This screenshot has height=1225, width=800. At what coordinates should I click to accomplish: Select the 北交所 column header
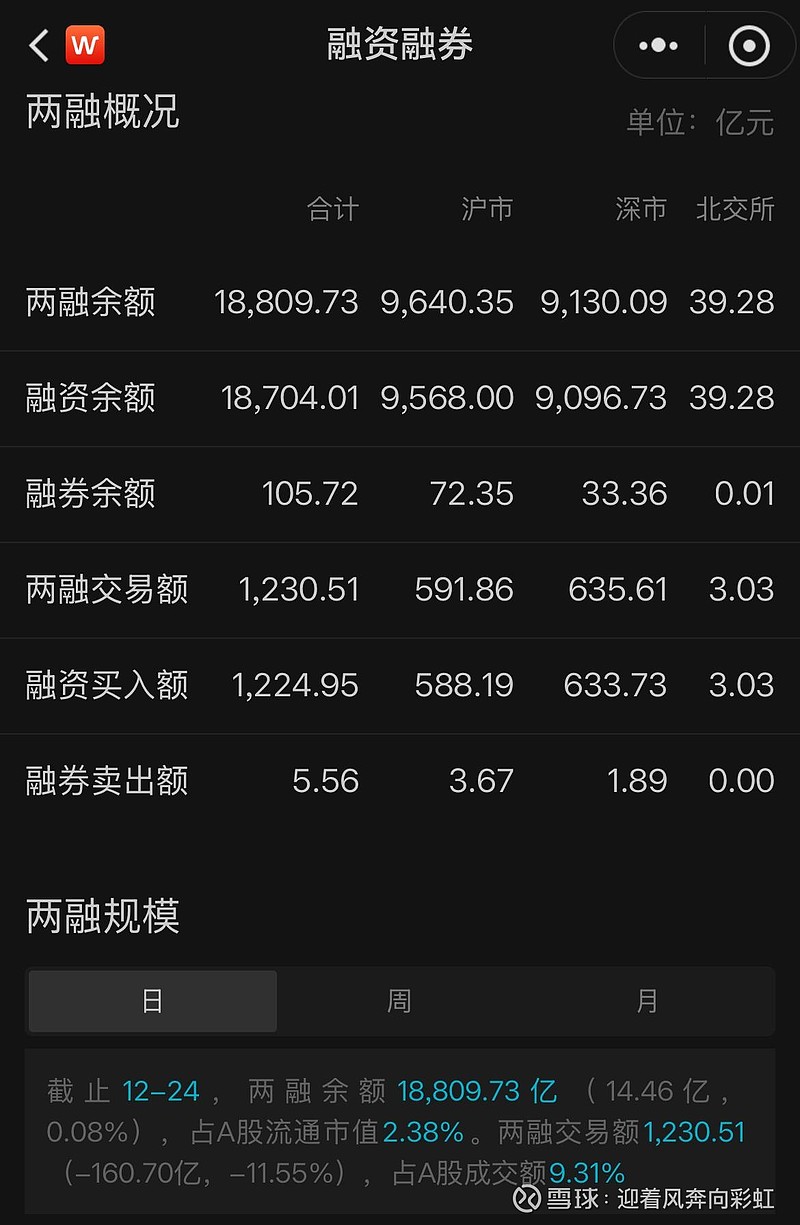735,210
